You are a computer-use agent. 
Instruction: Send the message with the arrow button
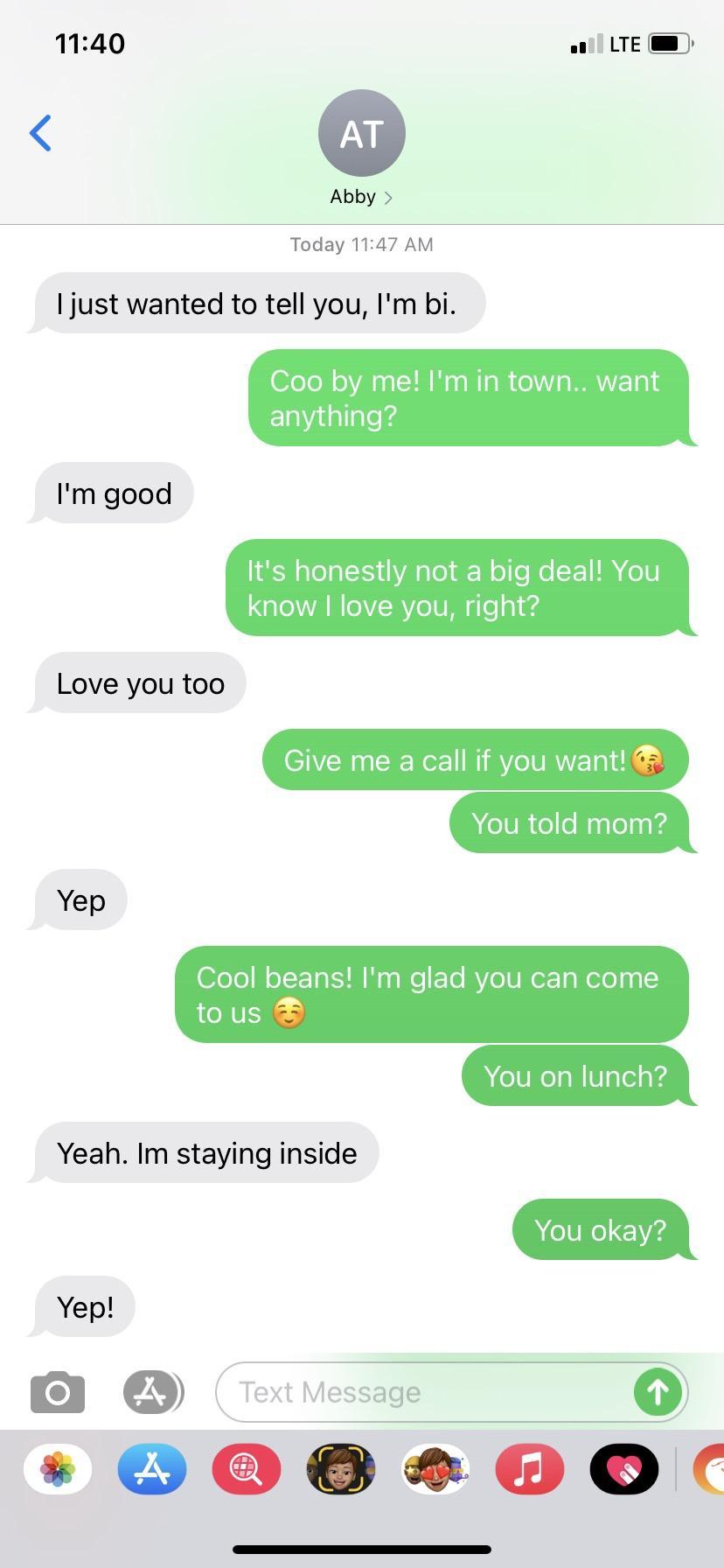click(x=658, y=1392)
